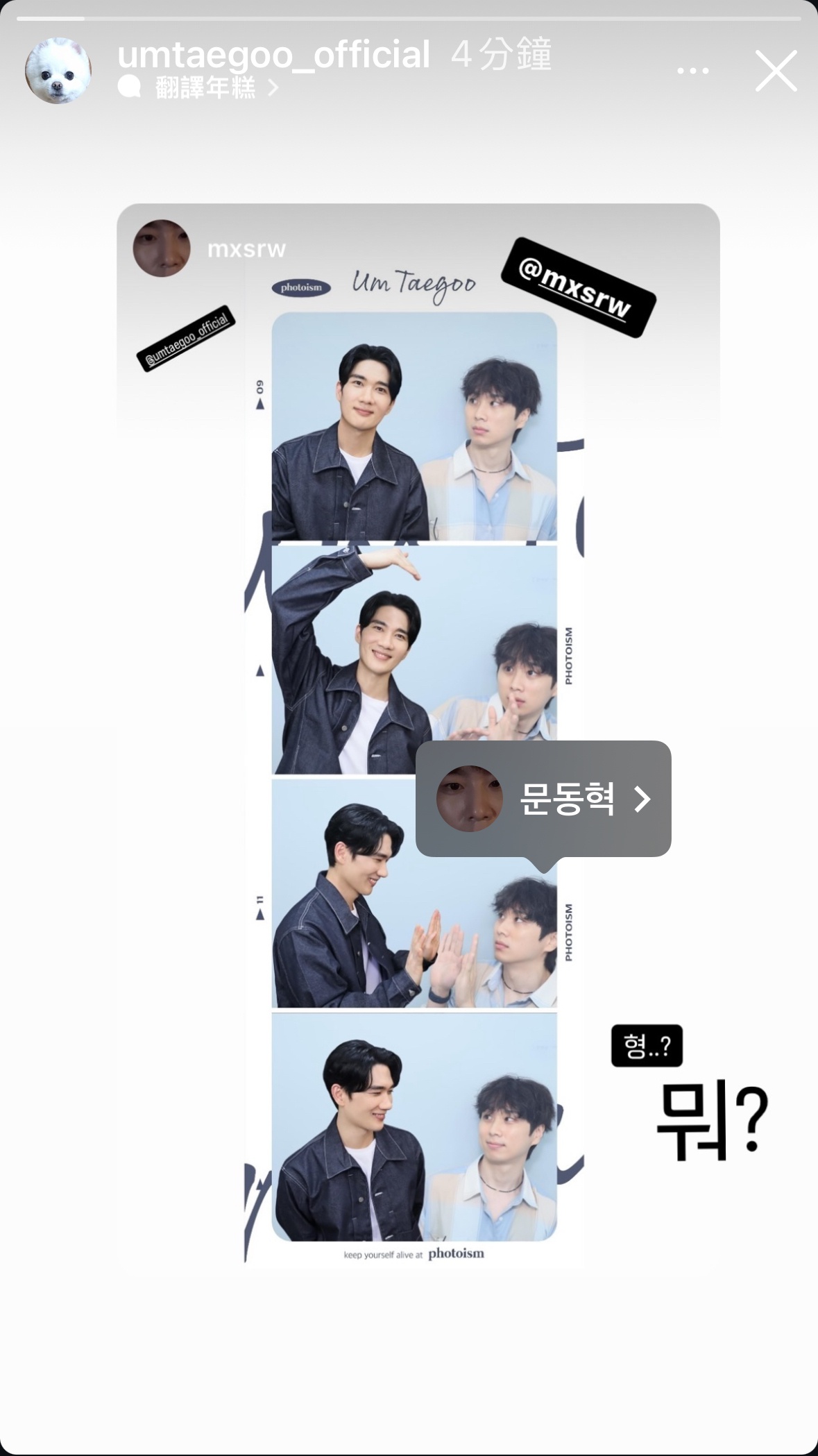Image resolution: width=818 pixels, height=1456 pixels.
Task: Open umtaegoo_official's profile from the avatar
Action: click(58, 71)
